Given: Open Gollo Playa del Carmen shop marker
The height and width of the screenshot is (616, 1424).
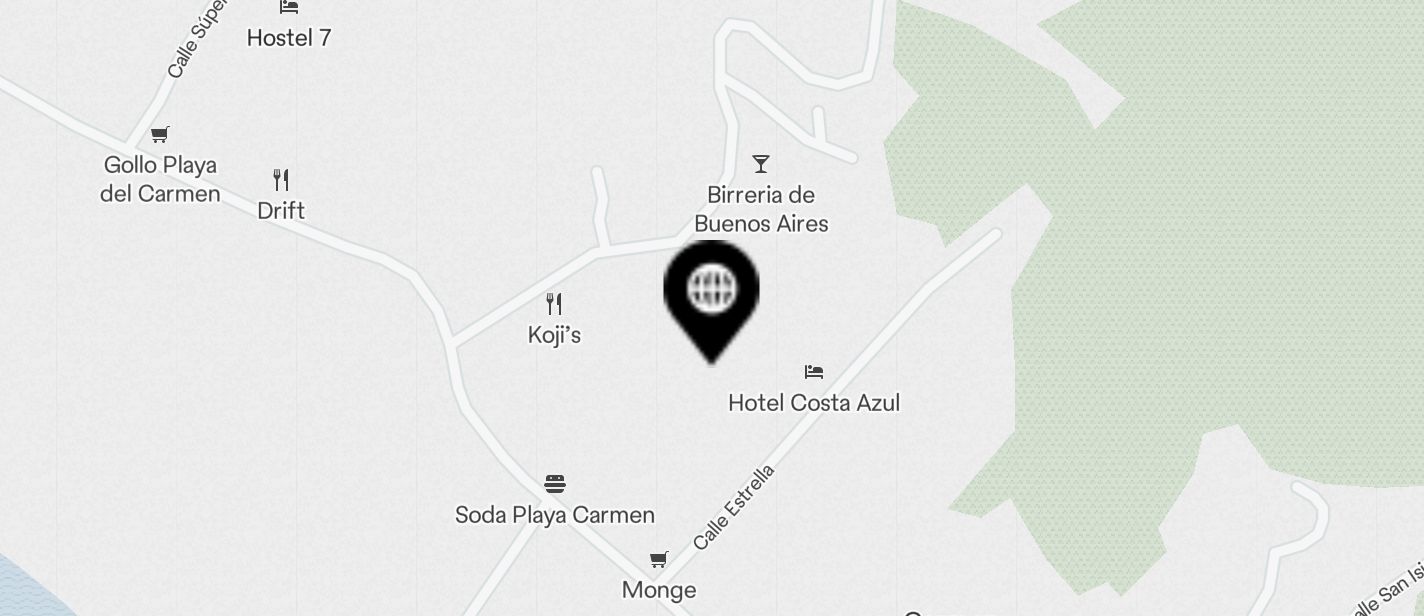Looking at the screenshot, I should coord(160,135).
